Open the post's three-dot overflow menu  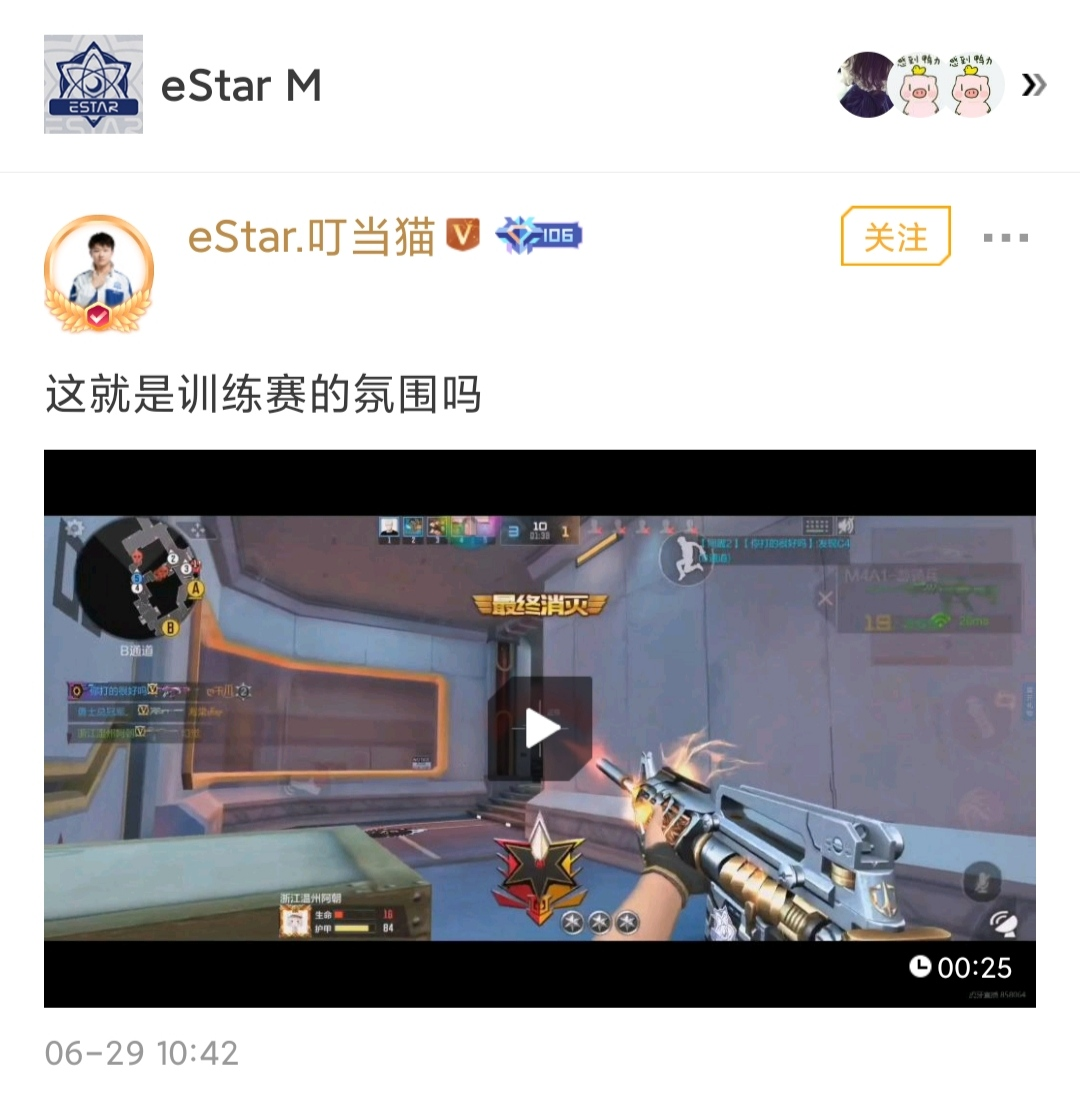point(1005,238)
